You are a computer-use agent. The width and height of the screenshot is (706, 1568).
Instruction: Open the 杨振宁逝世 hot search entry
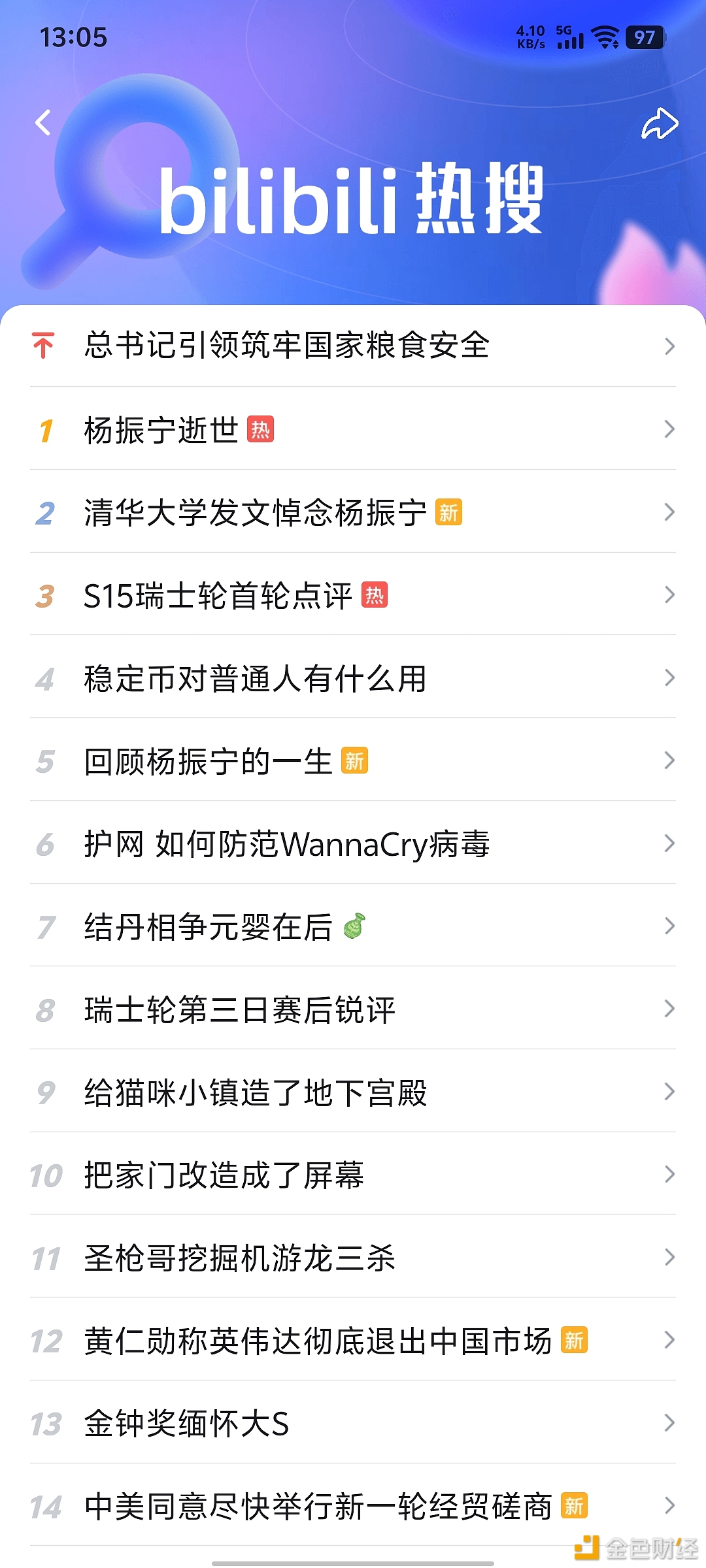[161, 429]
